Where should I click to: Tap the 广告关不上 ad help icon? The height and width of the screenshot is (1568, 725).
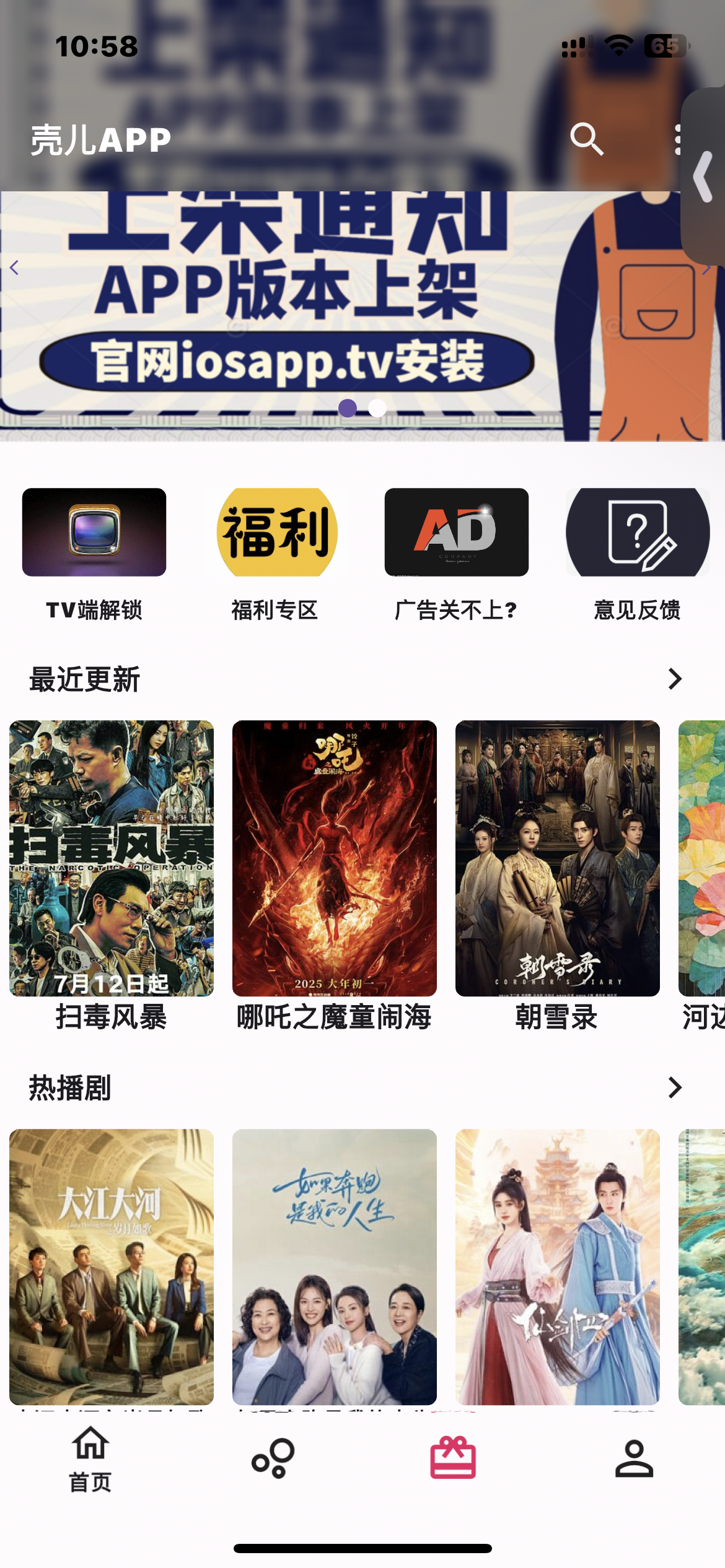click(x=455, y=534)
